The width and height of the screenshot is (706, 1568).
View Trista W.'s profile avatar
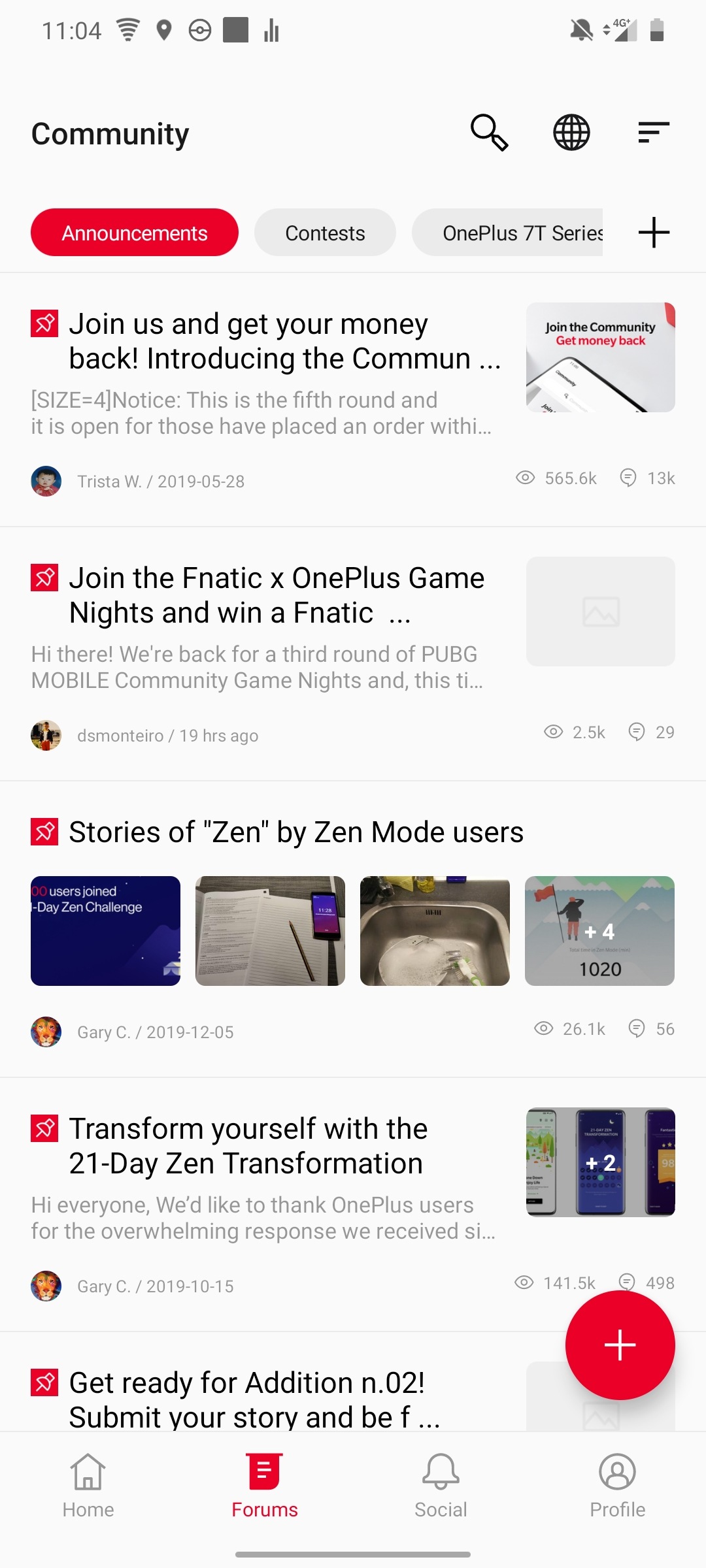point(46,482)
